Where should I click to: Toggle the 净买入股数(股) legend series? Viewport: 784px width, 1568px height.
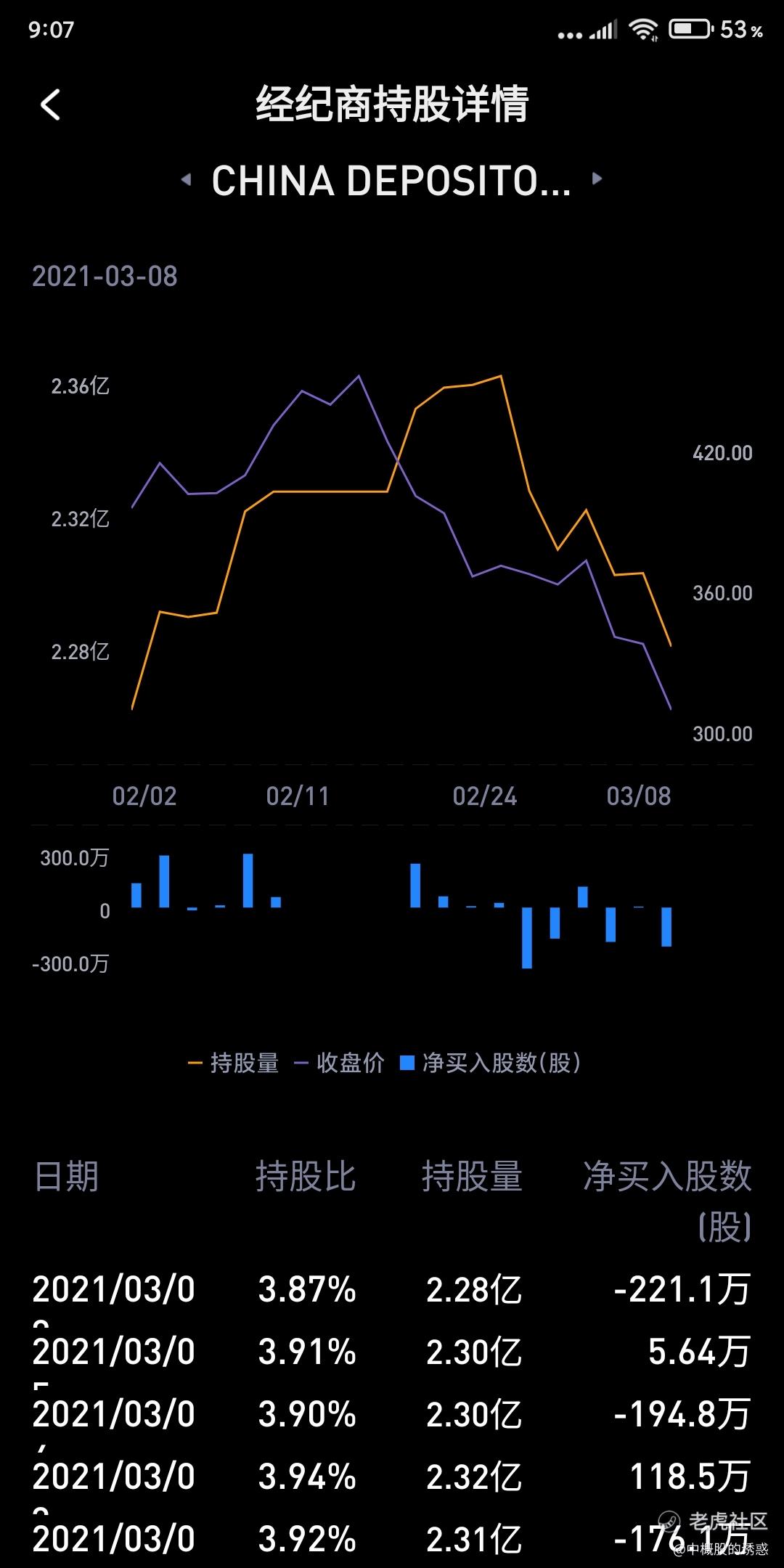pos(491,1063)
